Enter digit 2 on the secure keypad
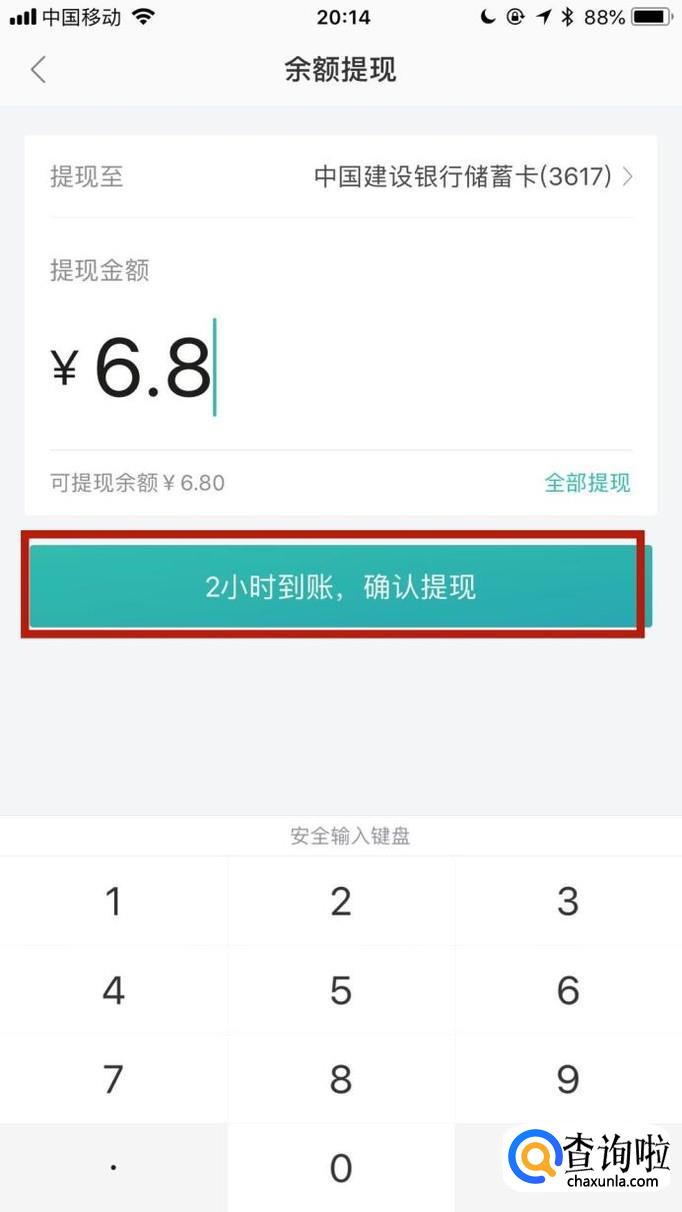 click(x=341, y=902)
